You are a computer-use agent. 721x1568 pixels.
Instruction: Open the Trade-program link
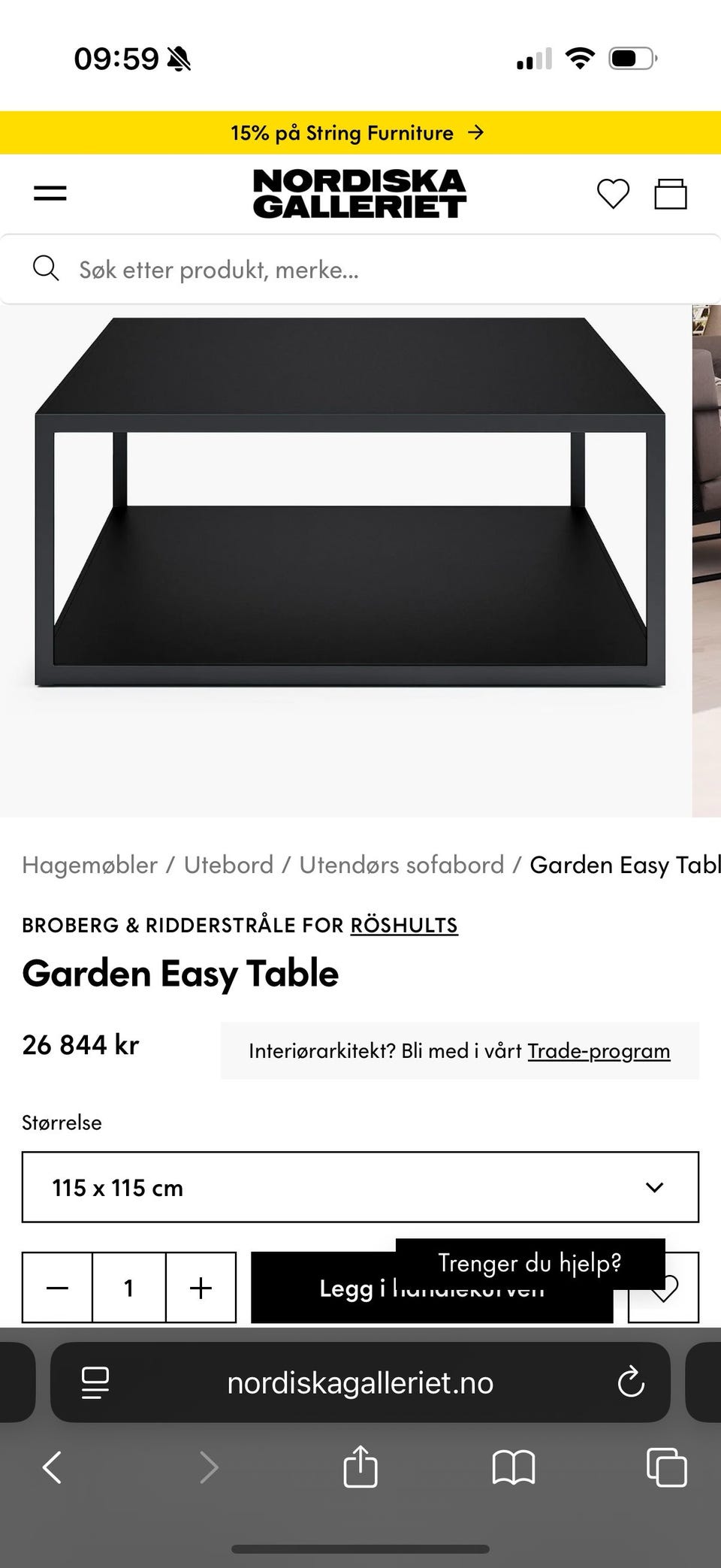pos(598,1050)
